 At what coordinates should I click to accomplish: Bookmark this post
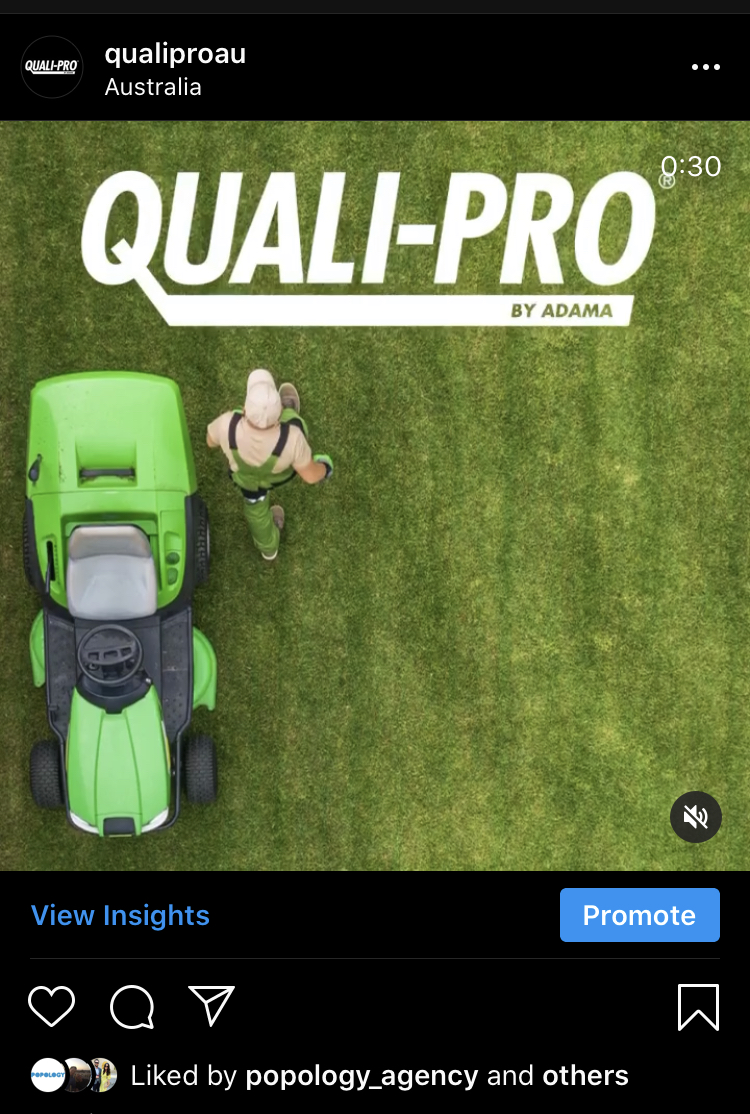point(698,1006)
